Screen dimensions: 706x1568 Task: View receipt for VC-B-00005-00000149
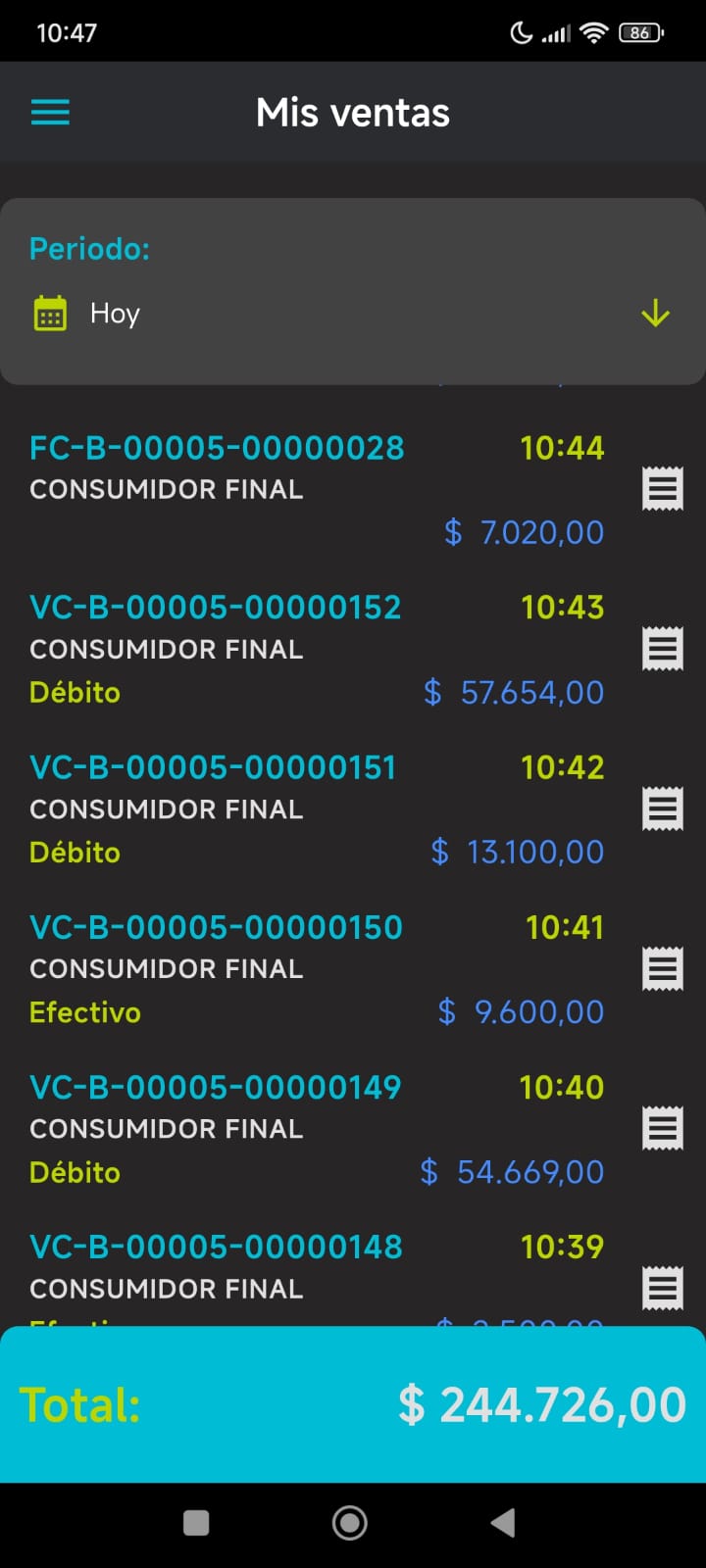tap(662, 1128)
